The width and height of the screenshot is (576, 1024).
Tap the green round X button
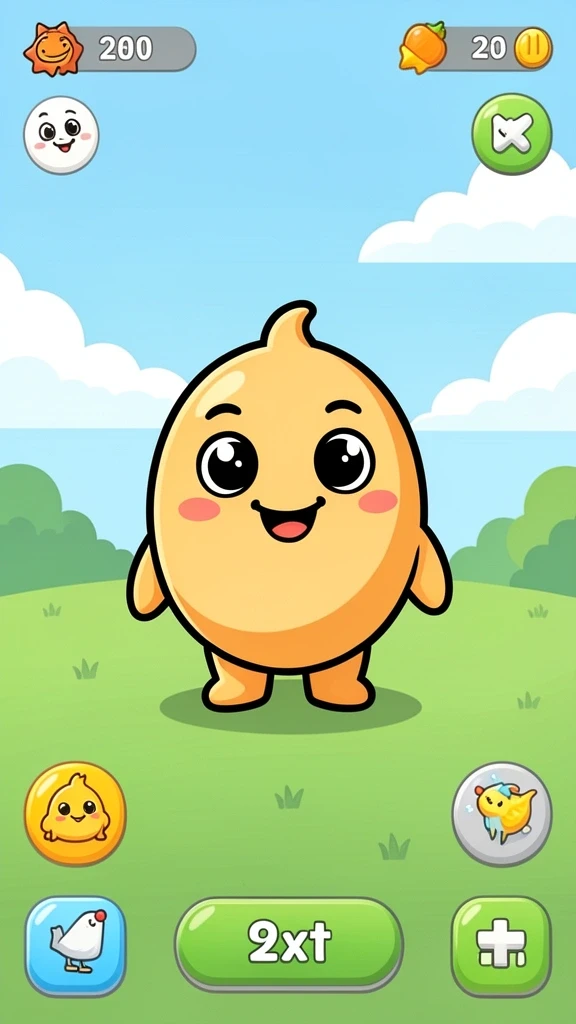tap(512, 135)
